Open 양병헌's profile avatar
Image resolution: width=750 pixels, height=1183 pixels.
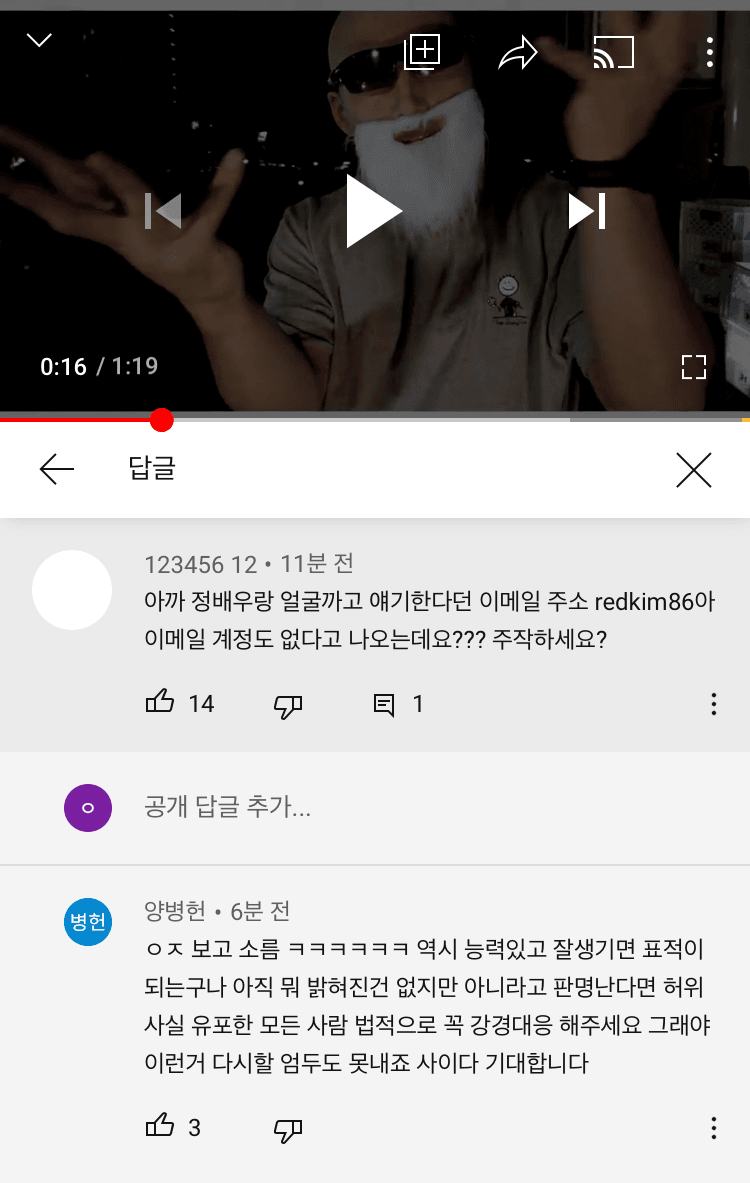88,922
